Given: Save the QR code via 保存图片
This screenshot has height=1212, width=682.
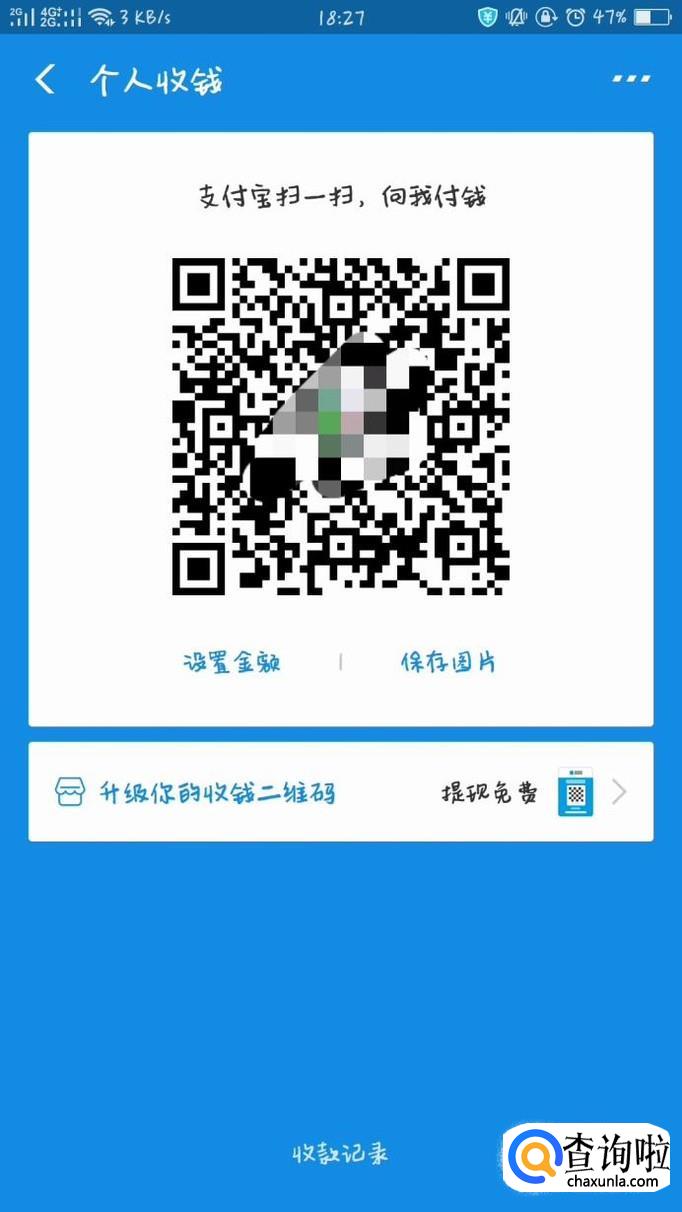Looking at the screenshot, I should tap(448, 662).
